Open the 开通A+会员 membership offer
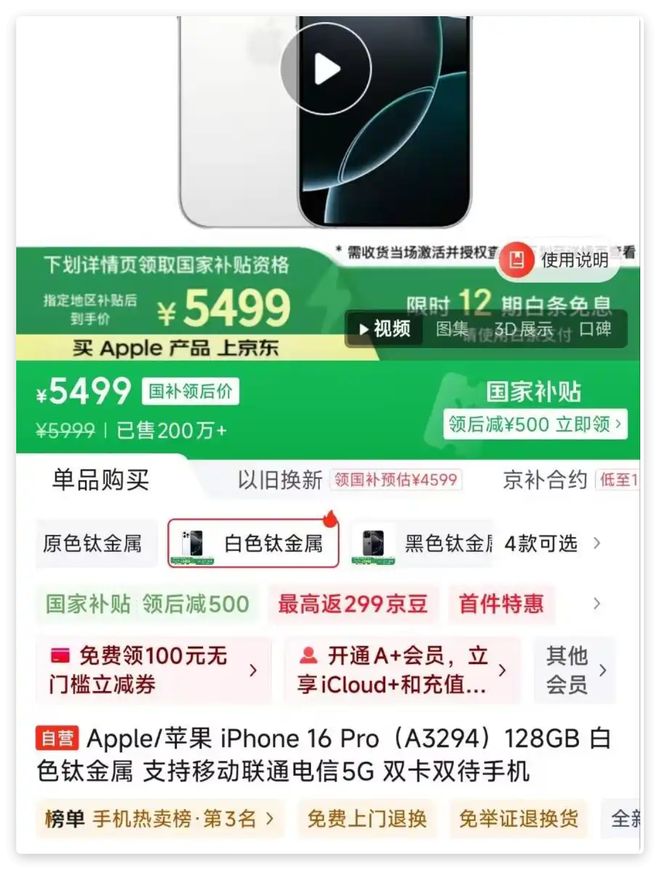660x870 pixels. coord(402,670)
